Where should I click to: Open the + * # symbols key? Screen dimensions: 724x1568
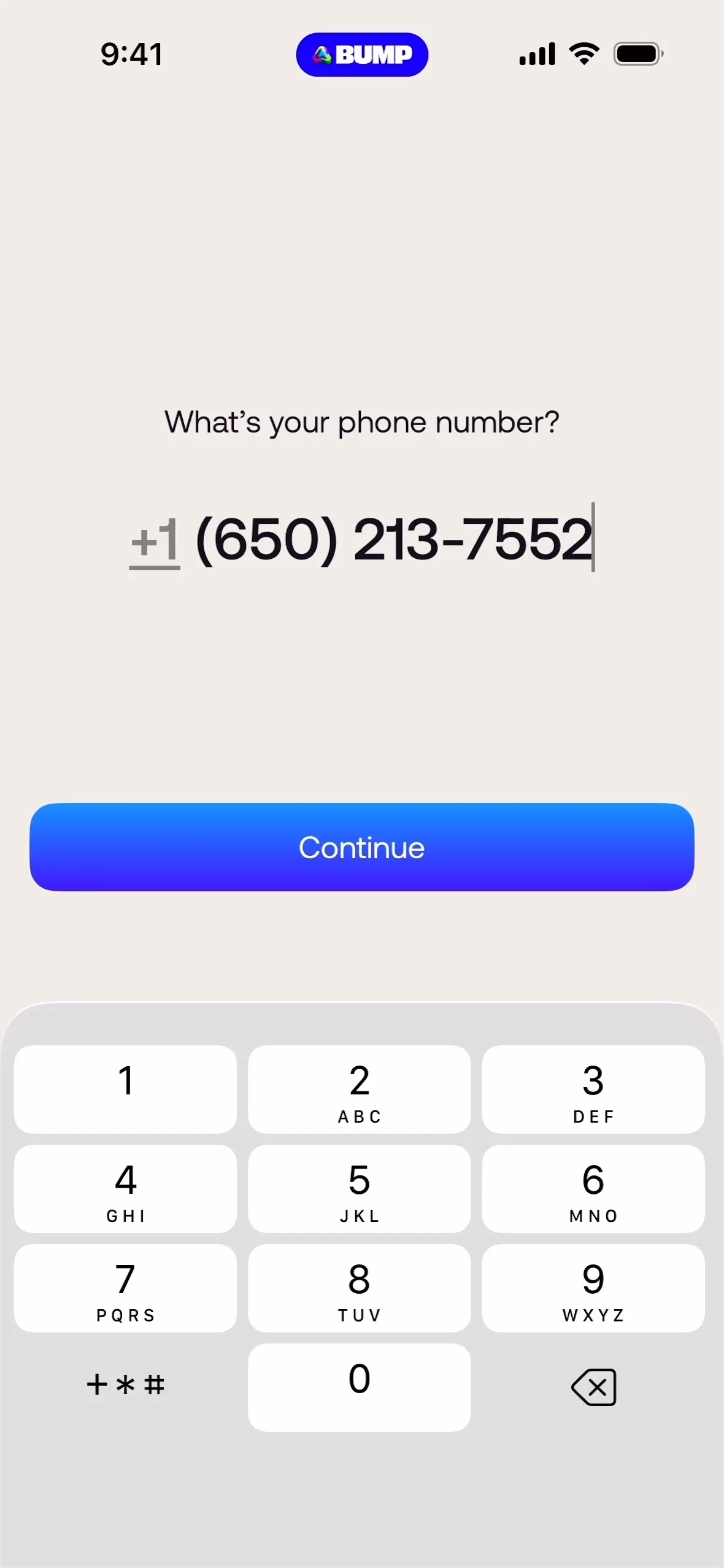(x=125, y=1385)
